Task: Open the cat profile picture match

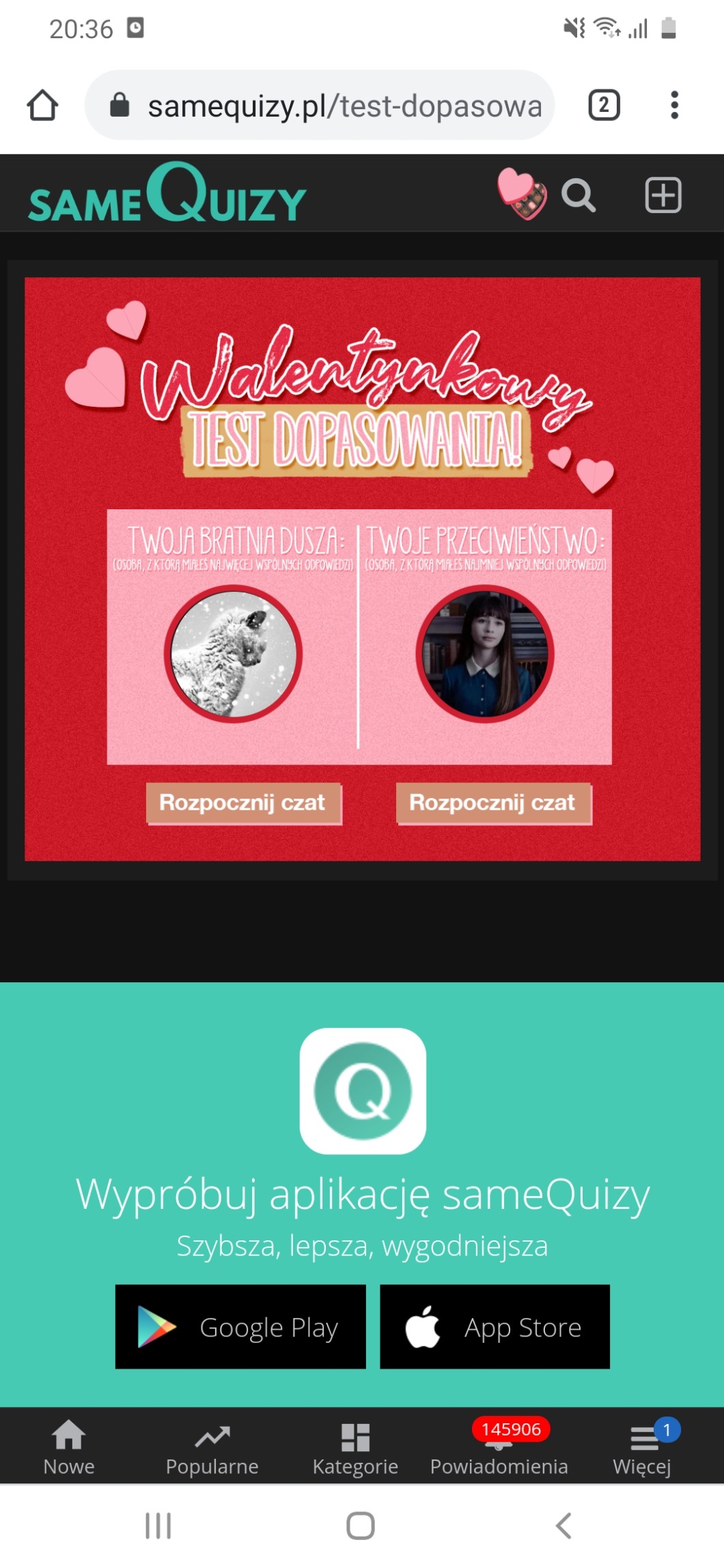Action: tap(233, 654)
